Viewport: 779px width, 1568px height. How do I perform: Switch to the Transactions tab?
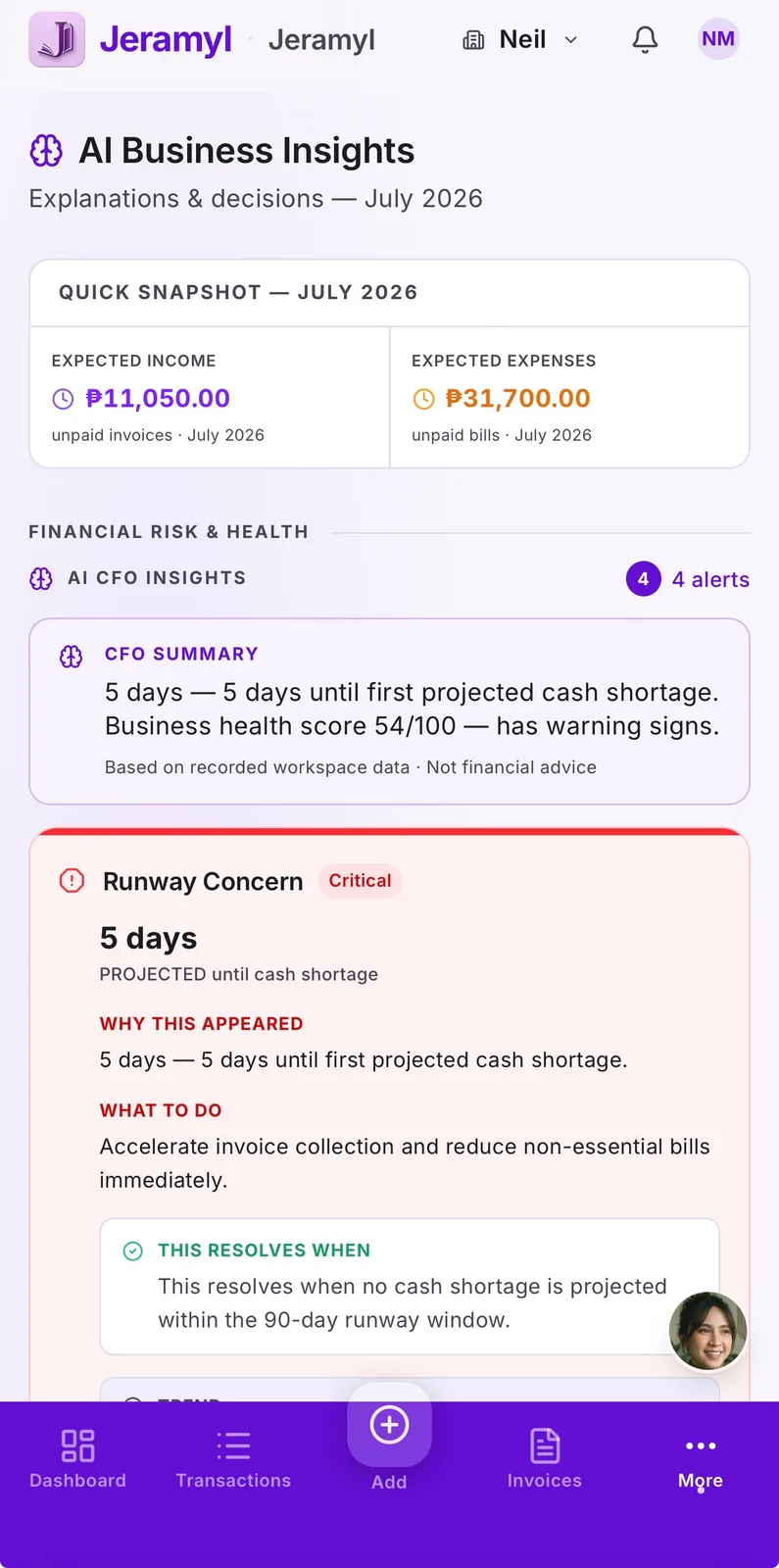point(233,1459)
